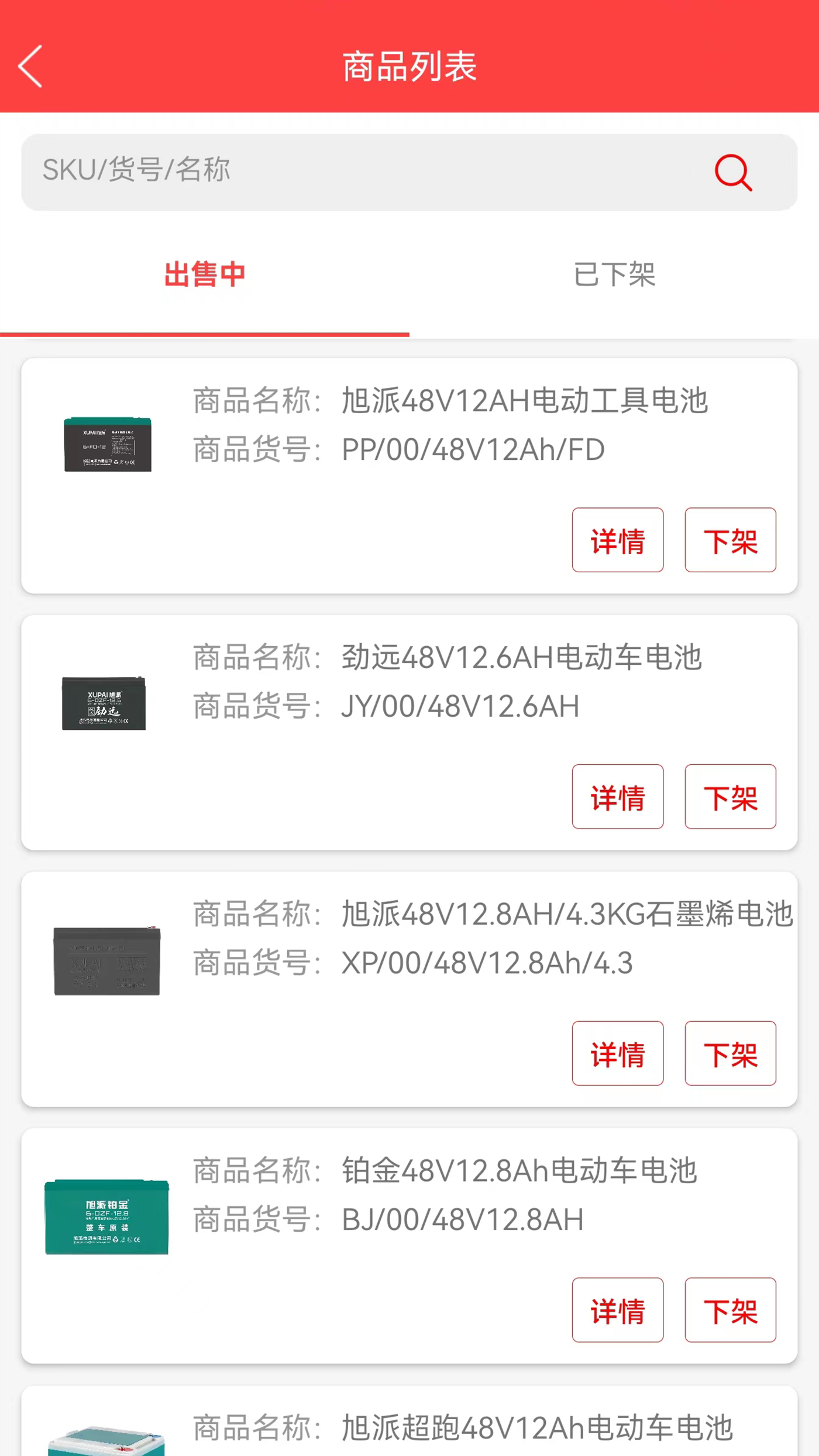The width and height of the screenshot is (819, 1456).
Task: Tap the back arrow to leave 商品列表
Action: [30, 67]
